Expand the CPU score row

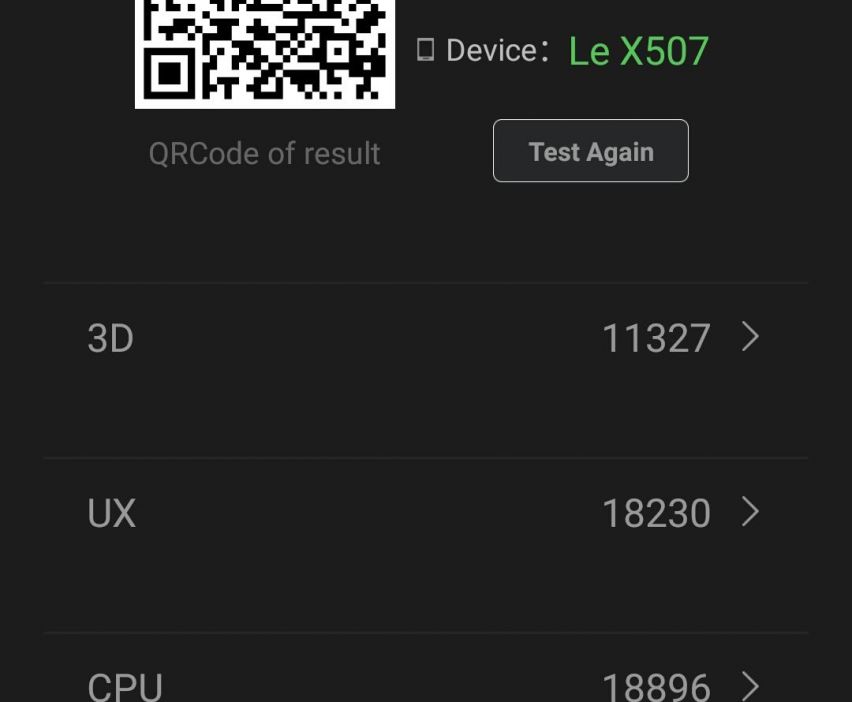750,686
